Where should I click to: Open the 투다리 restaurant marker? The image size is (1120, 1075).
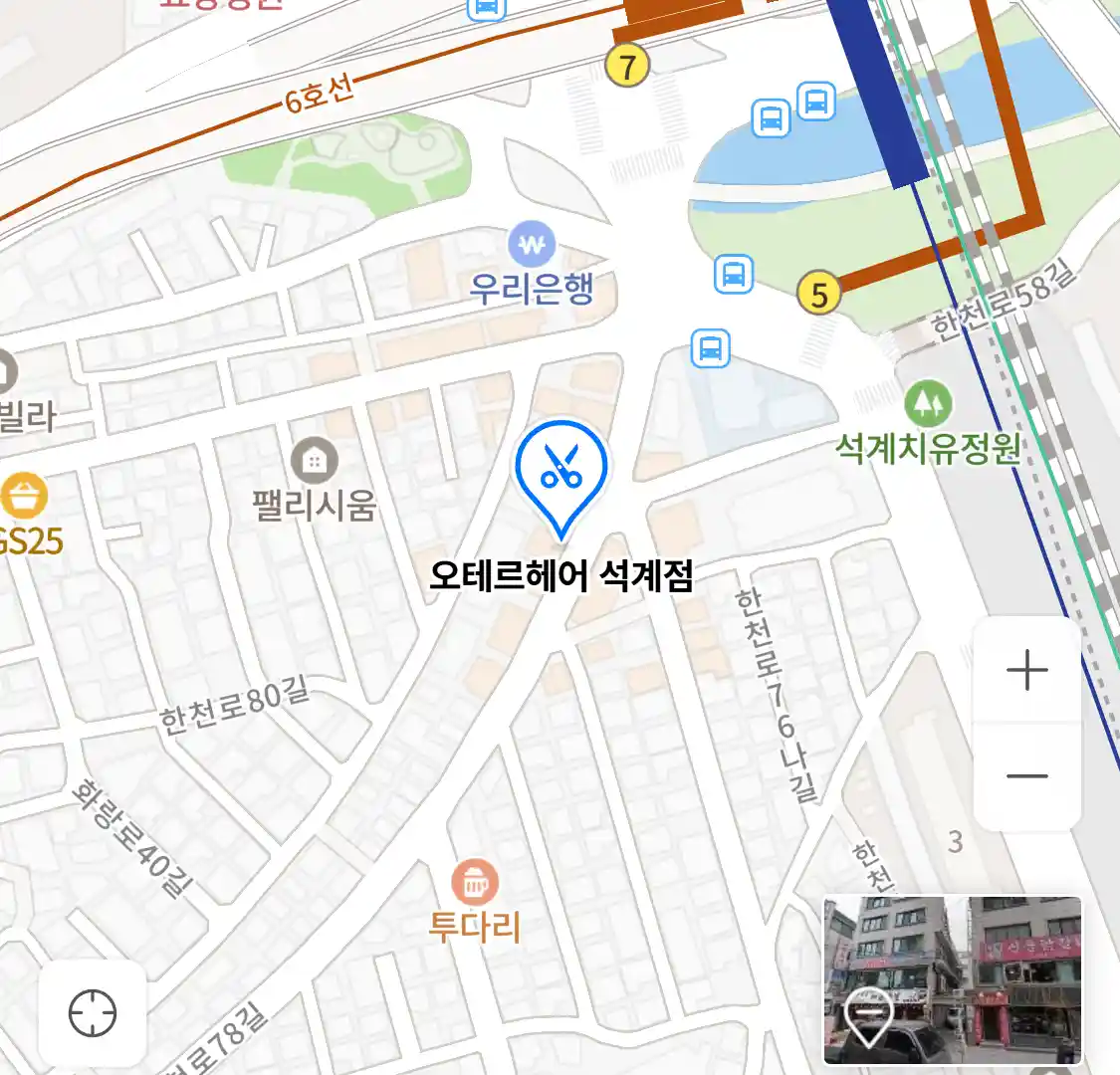[474, 882]
